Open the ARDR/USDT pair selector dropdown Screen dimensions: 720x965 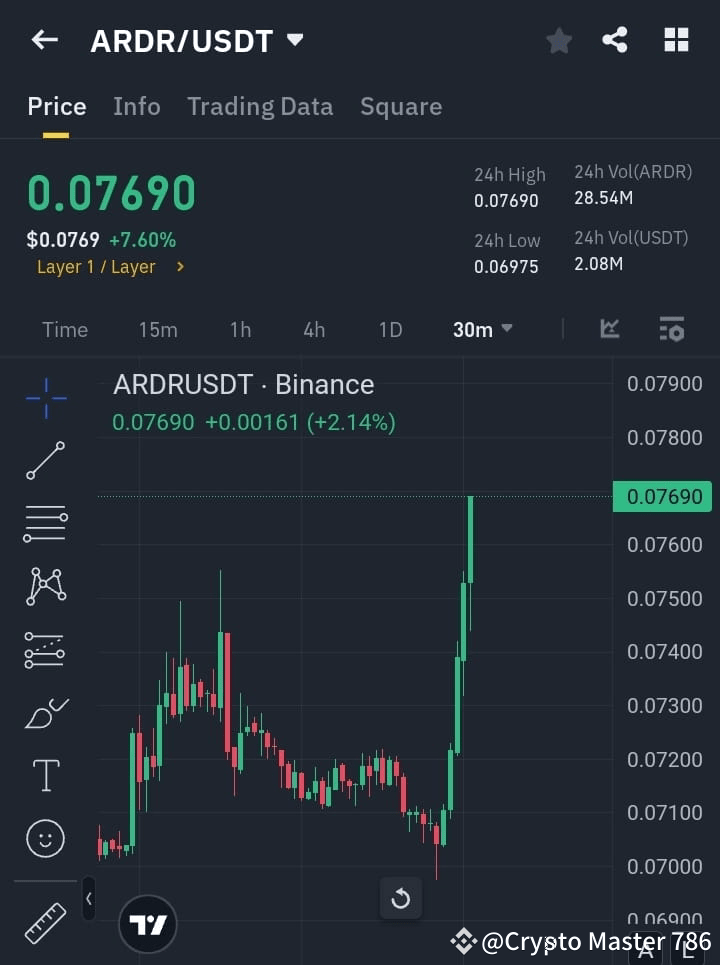[196, 40]
